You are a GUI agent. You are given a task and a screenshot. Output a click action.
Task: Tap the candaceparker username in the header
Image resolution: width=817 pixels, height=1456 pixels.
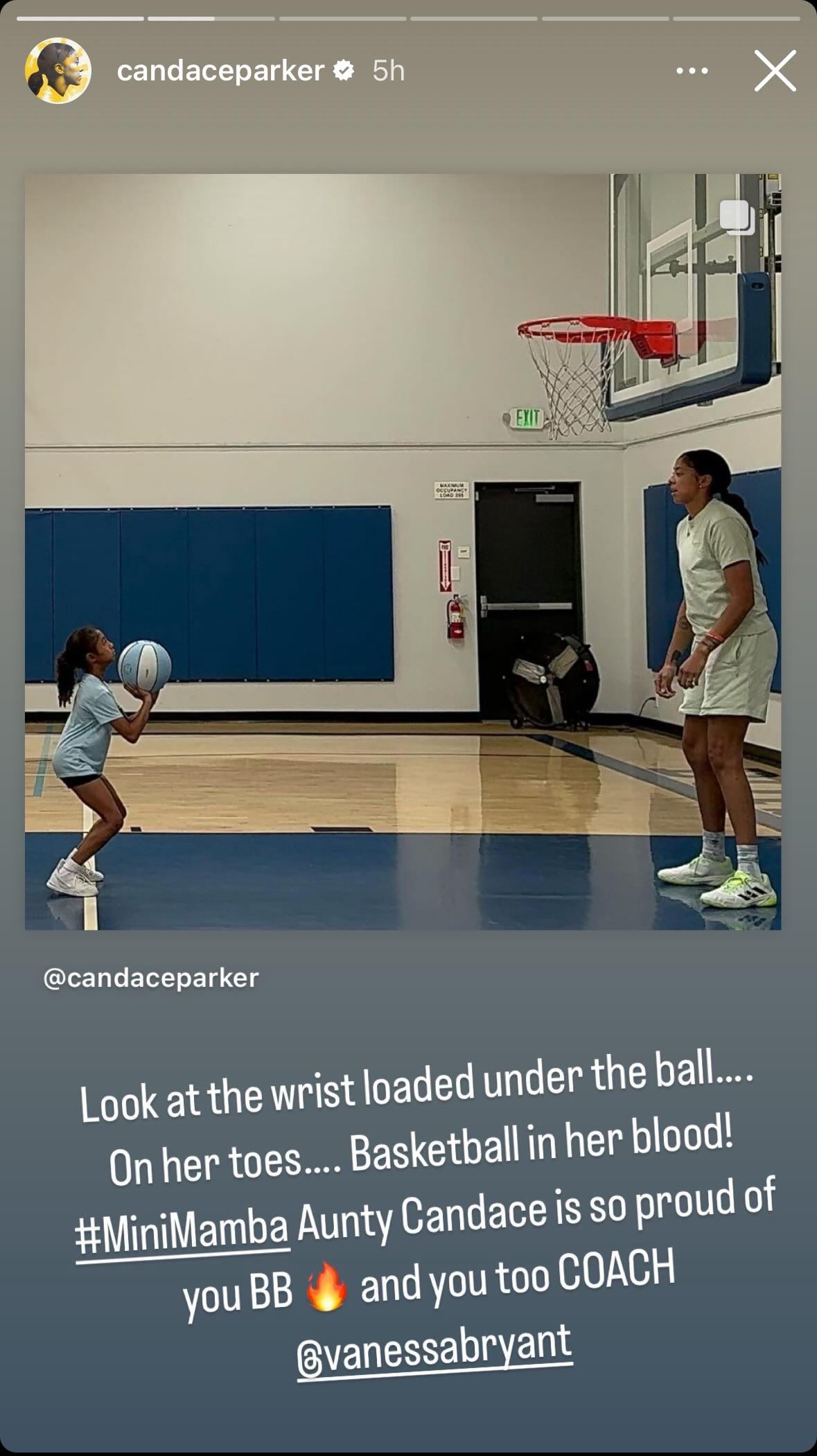(220, 71)
